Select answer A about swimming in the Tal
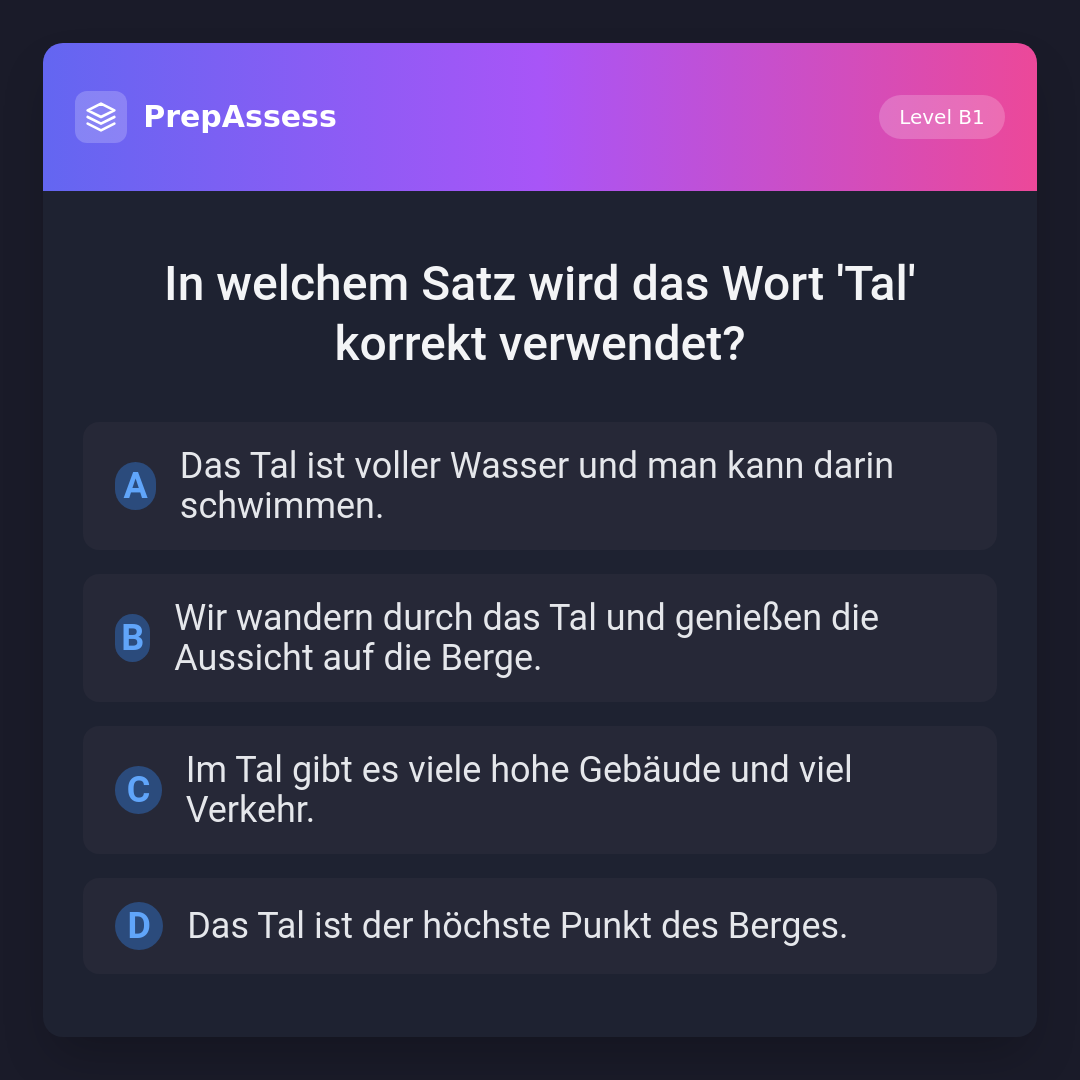The height and width of the screenshot is (1080, 1080). (x=539, y=486)
